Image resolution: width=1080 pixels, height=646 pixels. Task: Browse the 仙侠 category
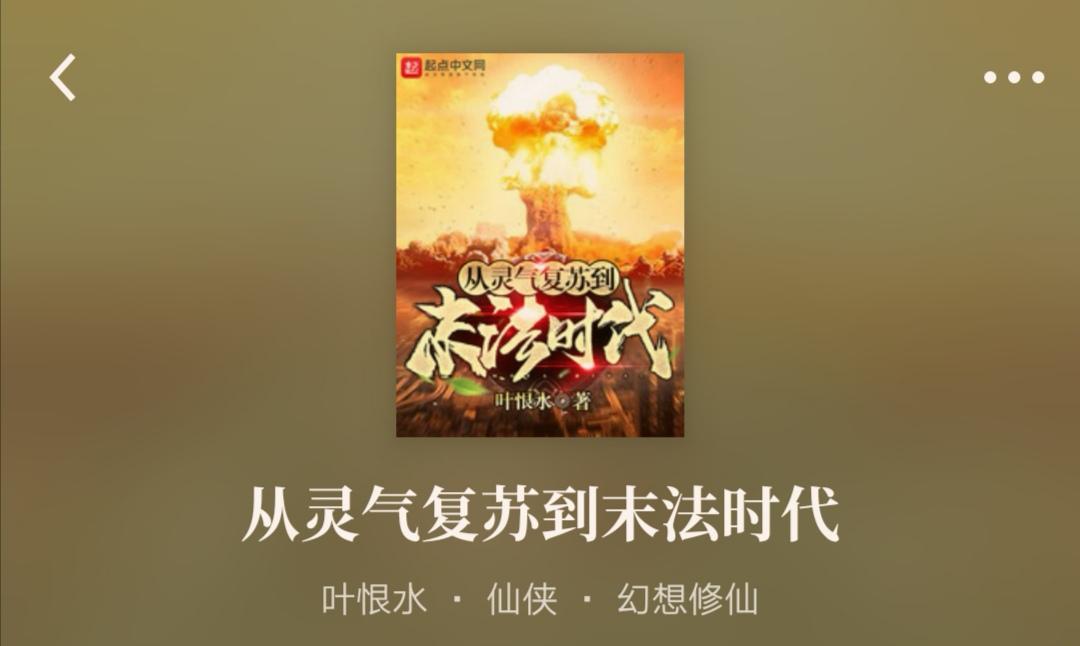tap(521, 599)
